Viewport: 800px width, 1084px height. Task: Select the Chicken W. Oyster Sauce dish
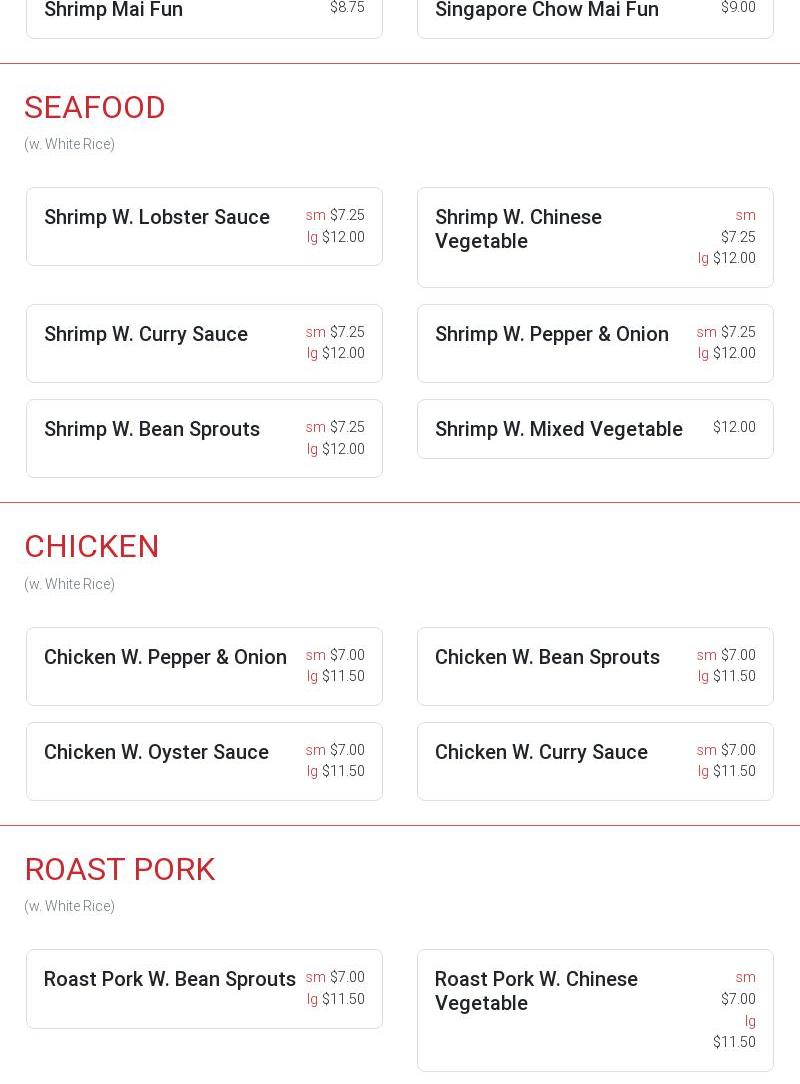pyautogui.click(x=204, y=761)
